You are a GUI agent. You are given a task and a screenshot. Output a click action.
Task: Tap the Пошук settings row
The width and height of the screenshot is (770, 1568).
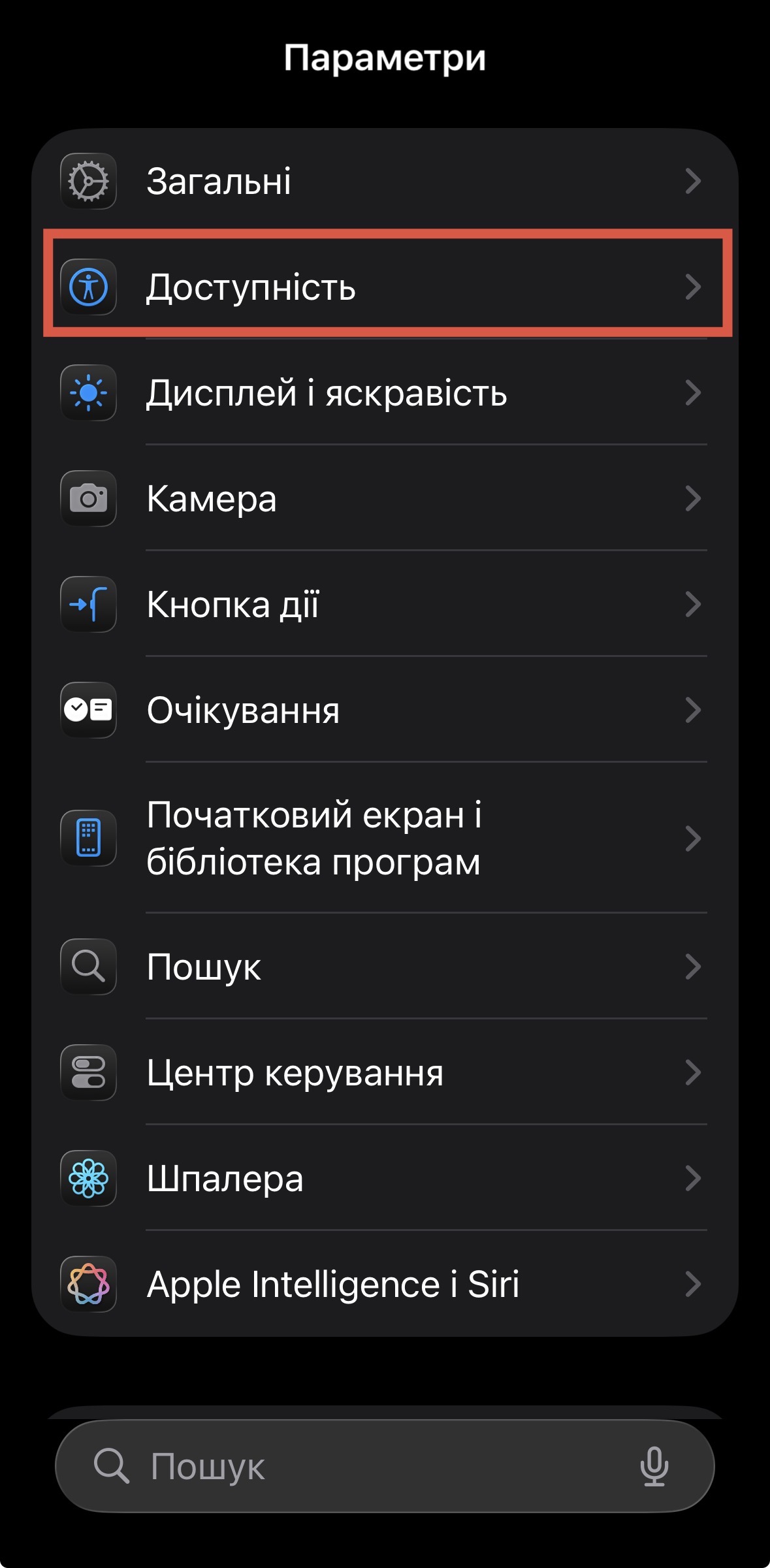coord(384,967)
